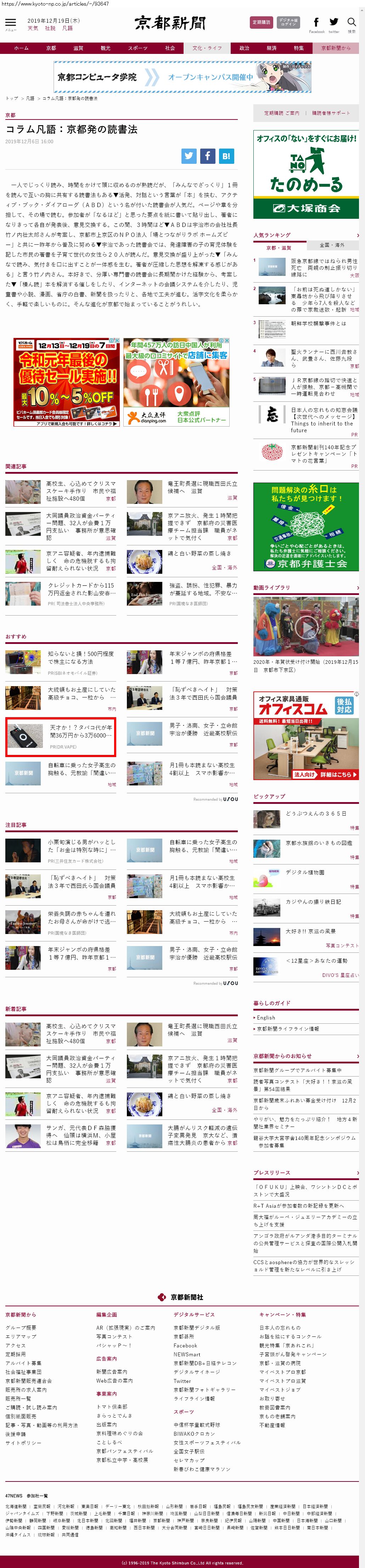Share article on Twitter
365x1568 pixels.
(189, 156)
